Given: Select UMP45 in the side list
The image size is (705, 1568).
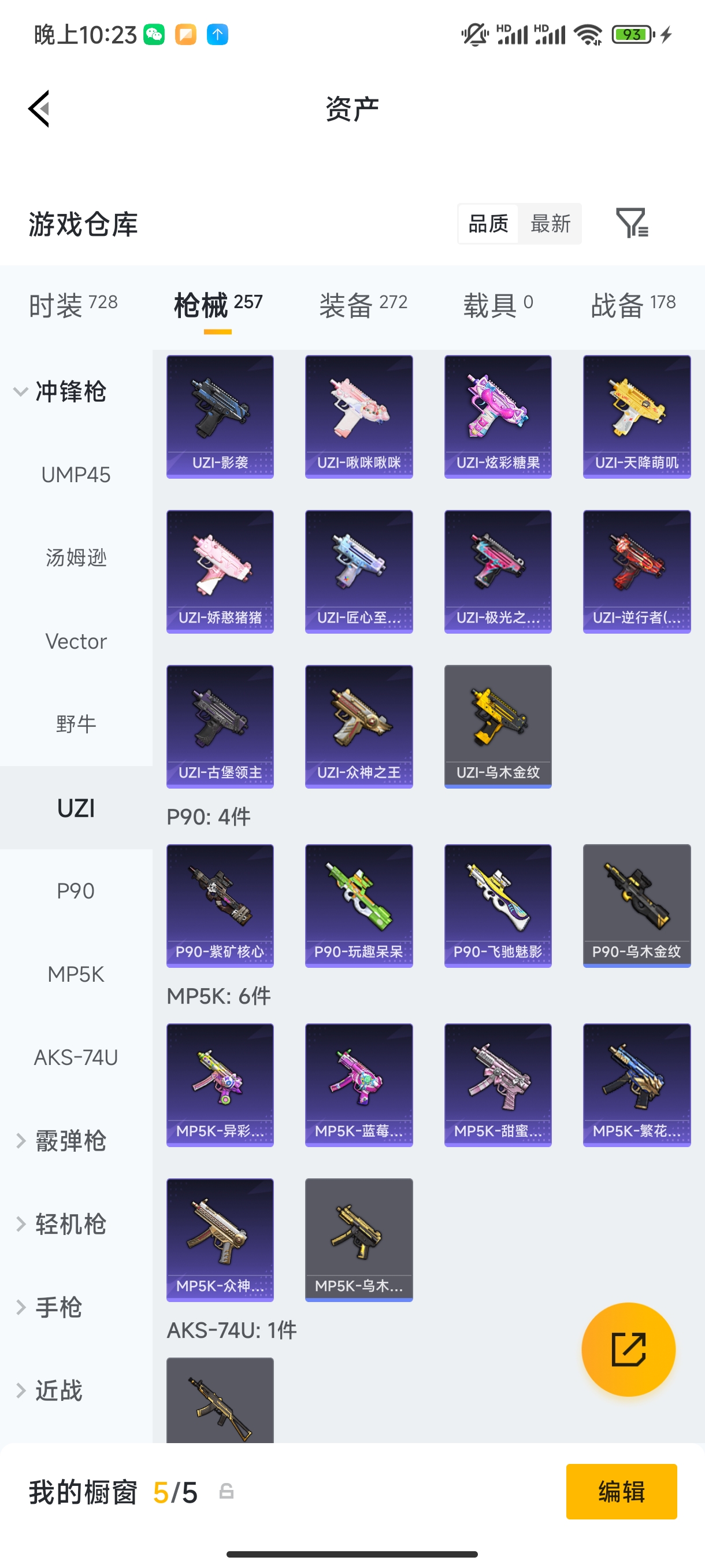Looking at the screenshot, I should (76, 475).
